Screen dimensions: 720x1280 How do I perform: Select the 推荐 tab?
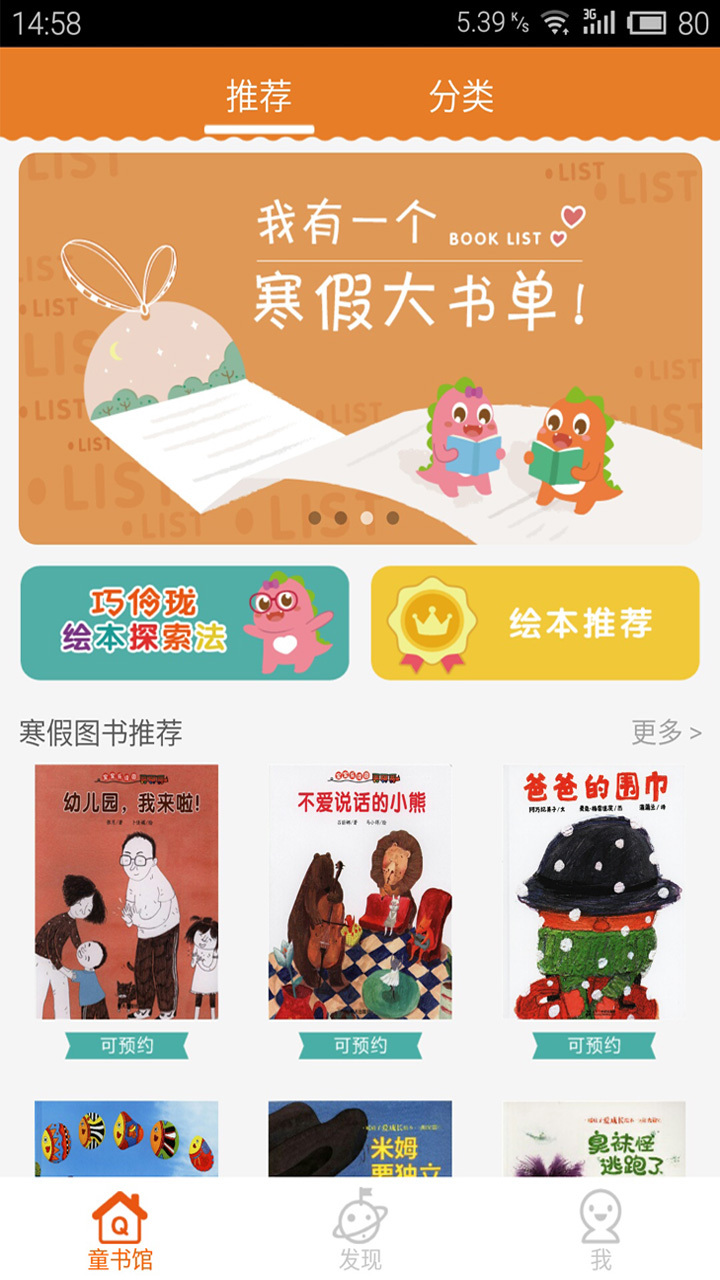259,97
